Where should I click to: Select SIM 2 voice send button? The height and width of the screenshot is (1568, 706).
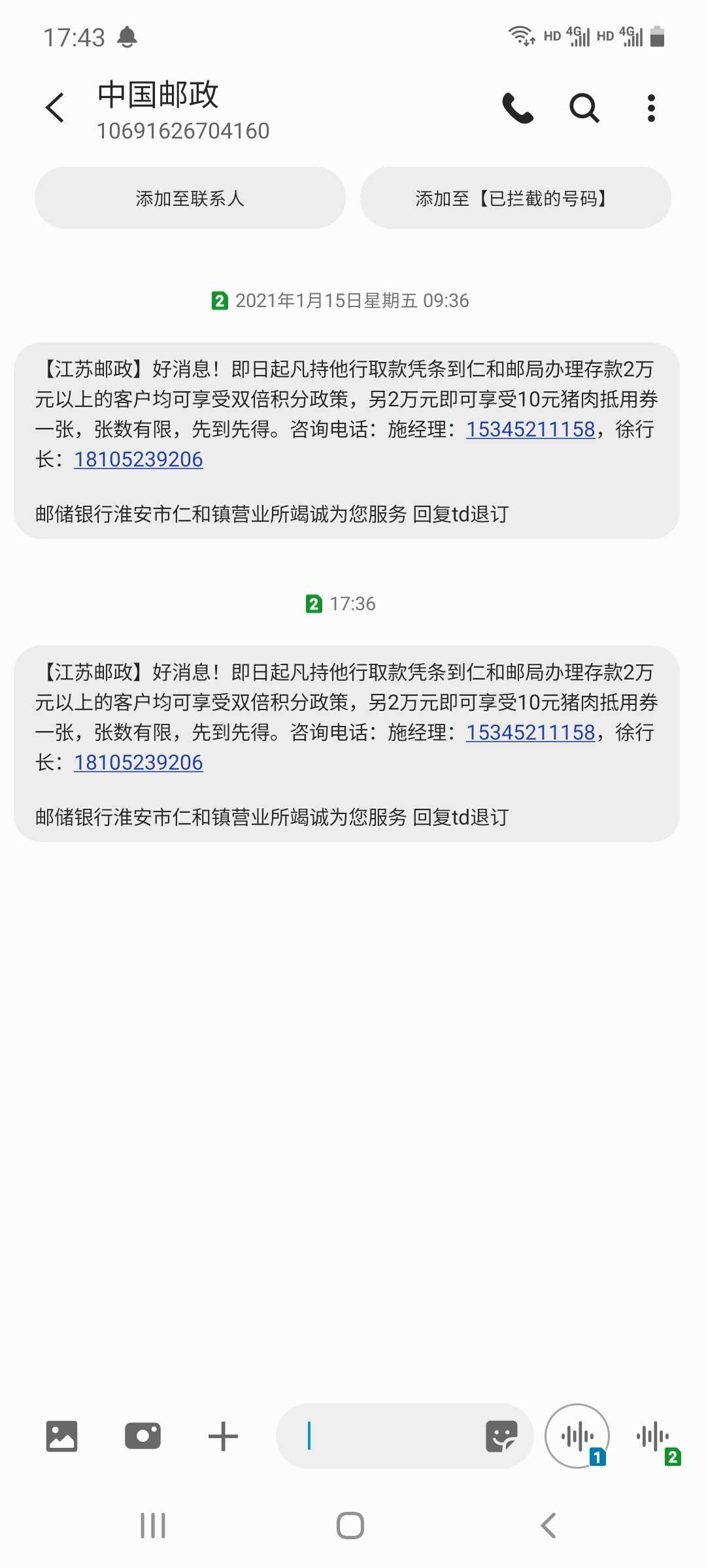coord(655,1439)
